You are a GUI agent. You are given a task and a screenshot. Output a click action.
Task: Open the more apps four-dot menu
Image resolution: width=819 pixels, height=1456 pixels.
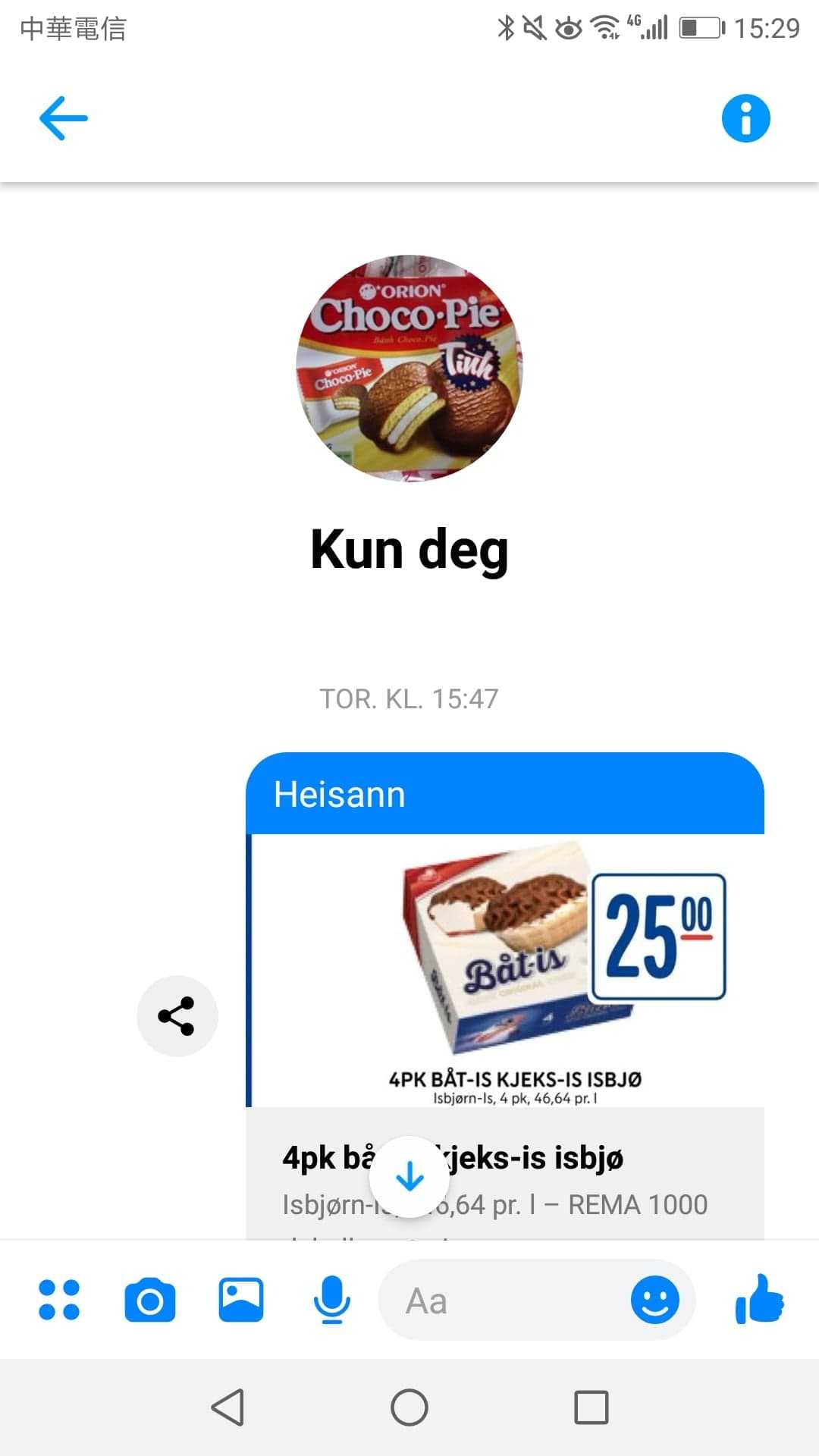click(59, 1300)
